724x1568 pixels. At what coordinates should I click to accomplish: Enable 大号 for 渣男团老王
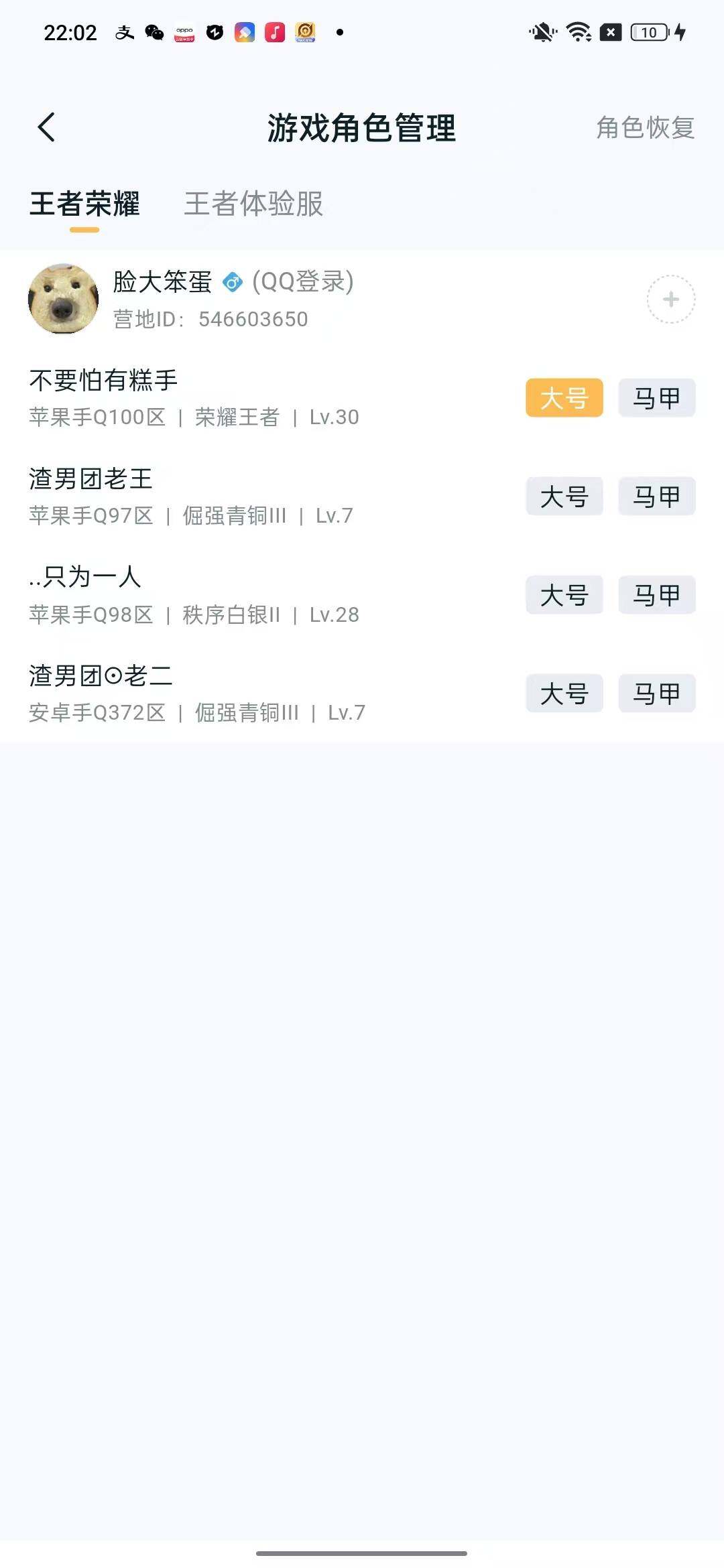pyautogui.click(x=564, y=497)
